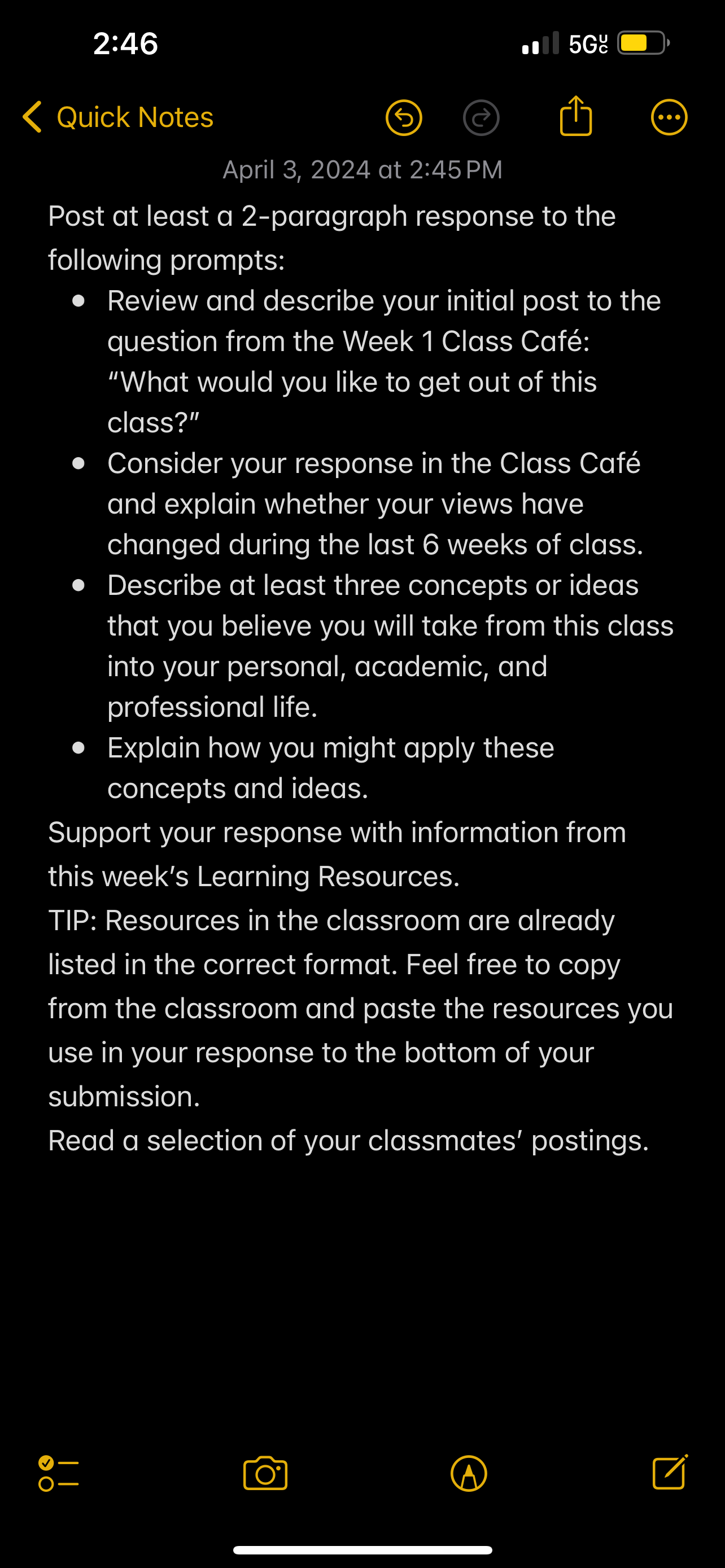Add a checklist to the note
725x1568 pixels.
[x=58, y=1473]
